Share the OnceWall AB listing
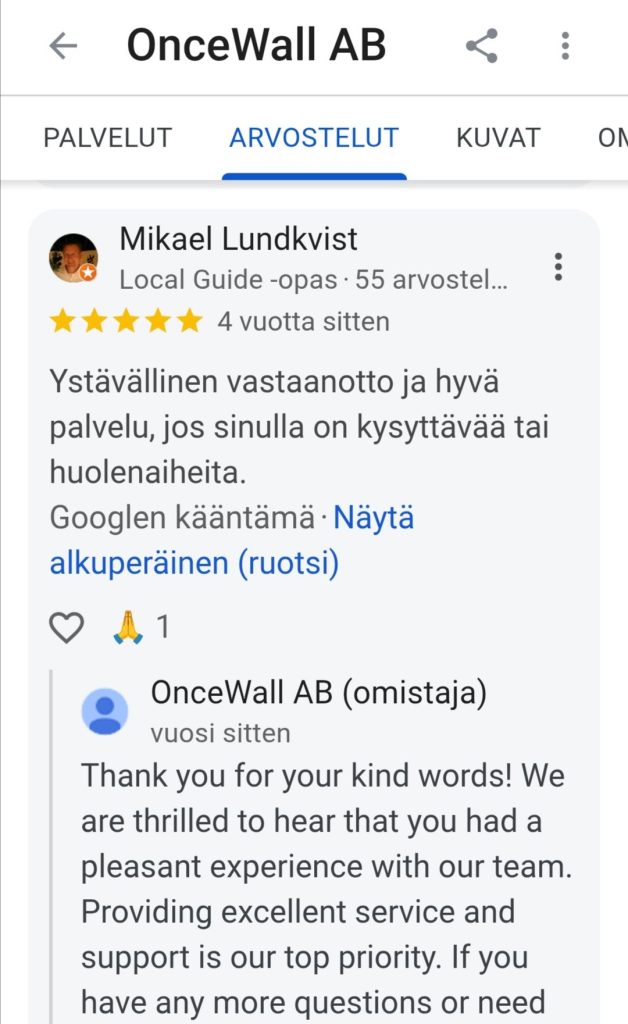This screenshot has height=1024, width=628. click(482, 46)
